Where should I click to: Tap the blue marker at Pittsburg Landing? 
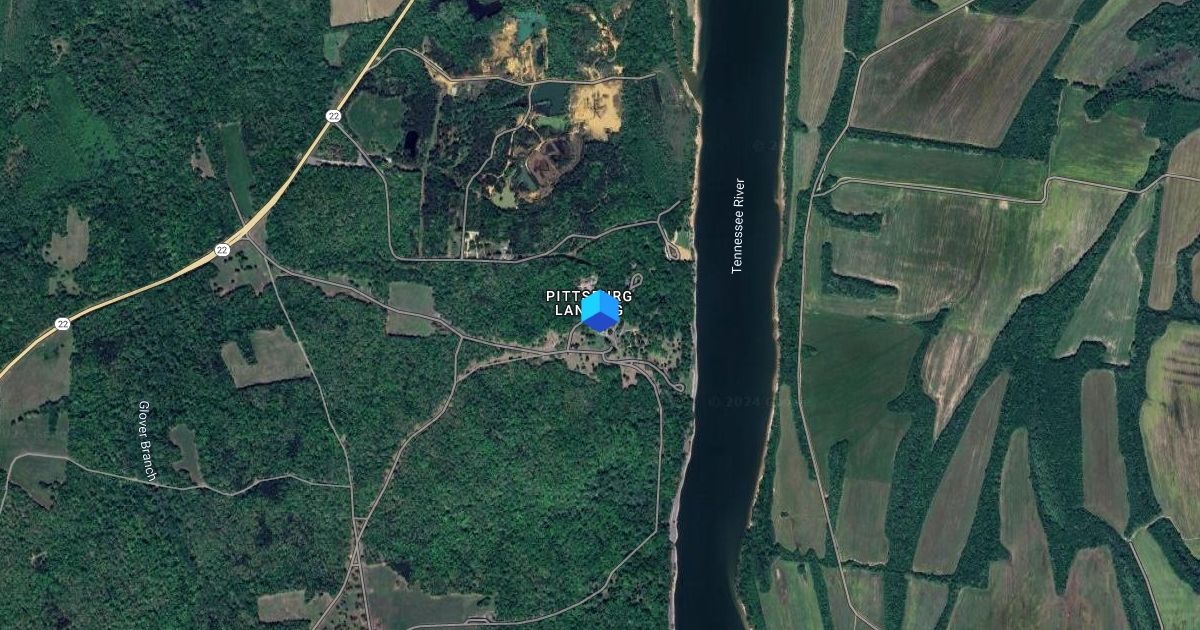[x=600, y=311]
